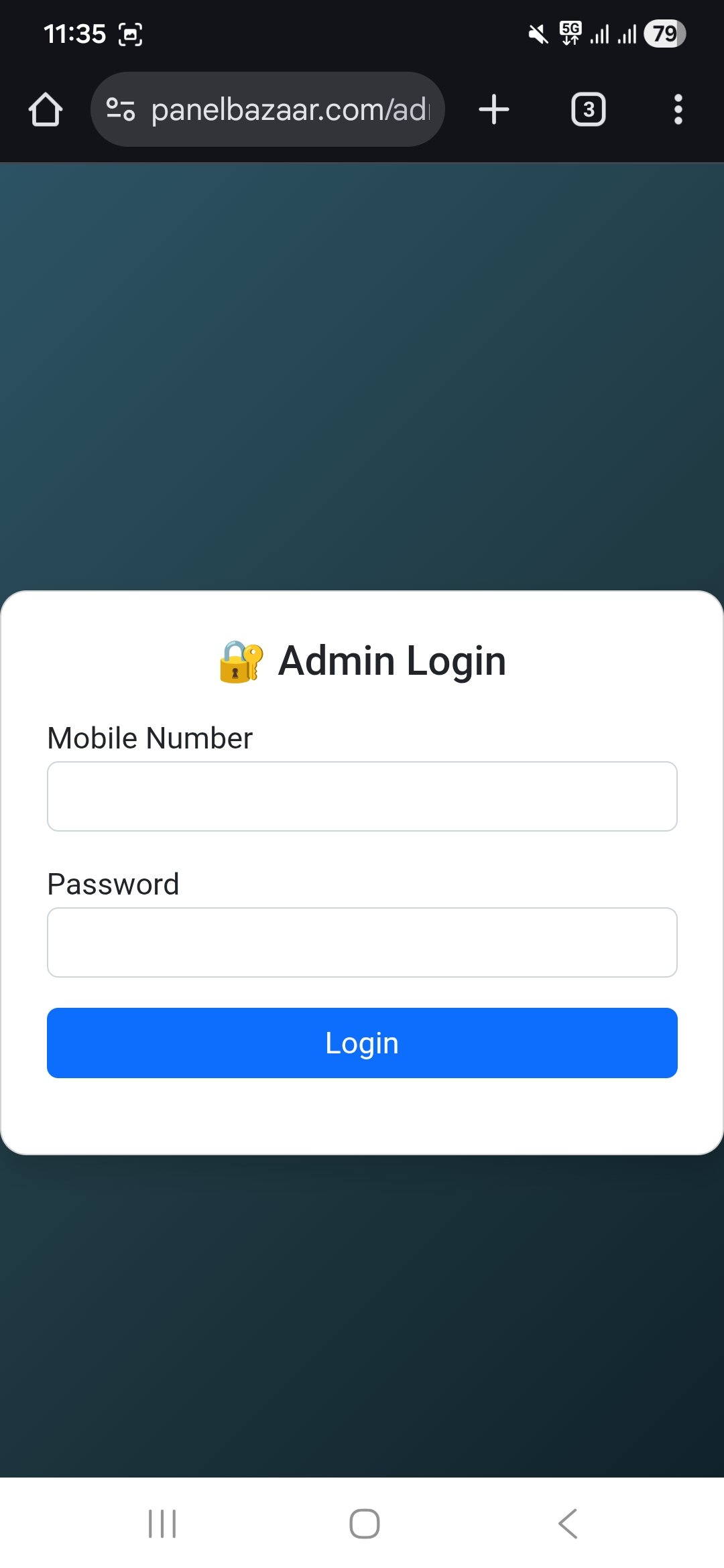Open a new browser tab

[494, 109]
